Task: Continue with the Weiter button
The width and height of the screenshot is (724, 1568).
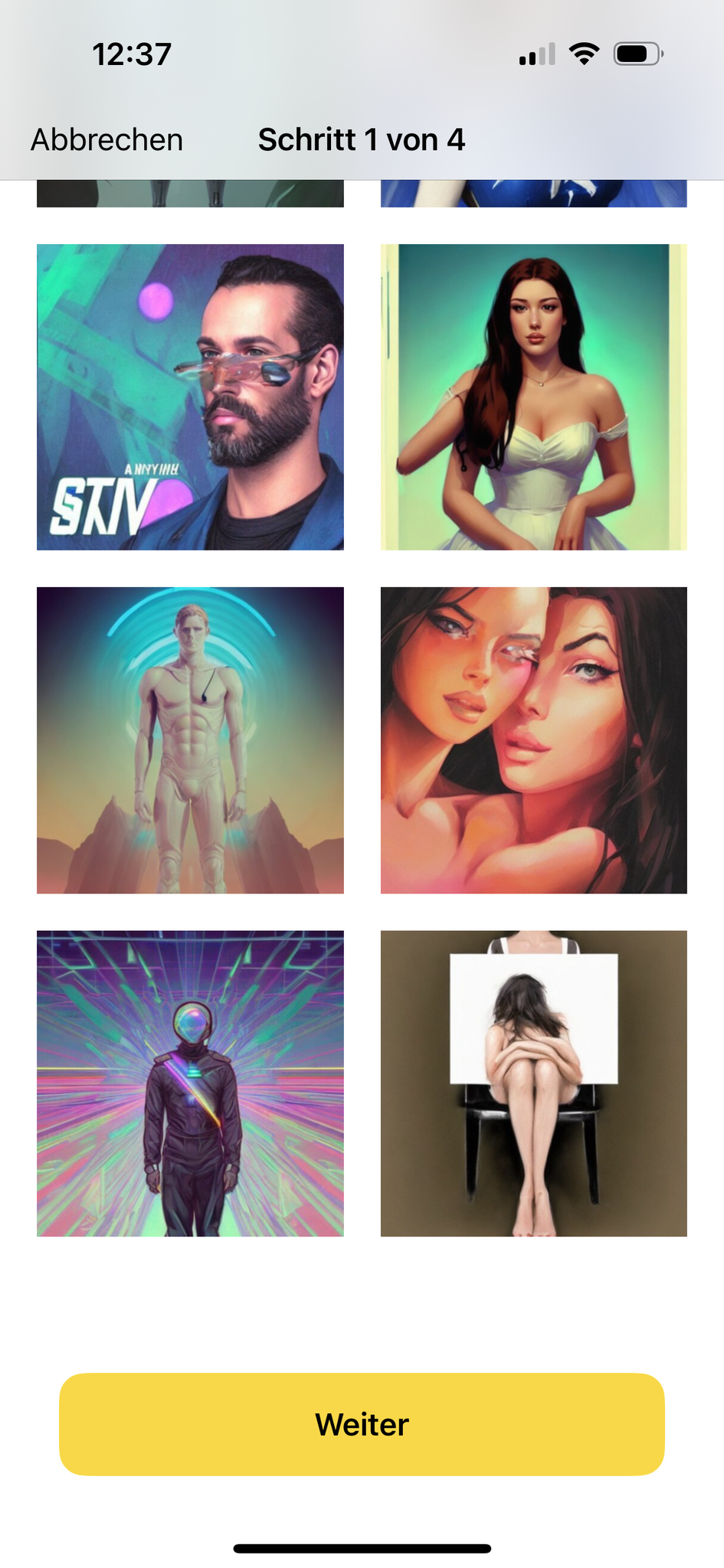Action: coord(362,1424)
